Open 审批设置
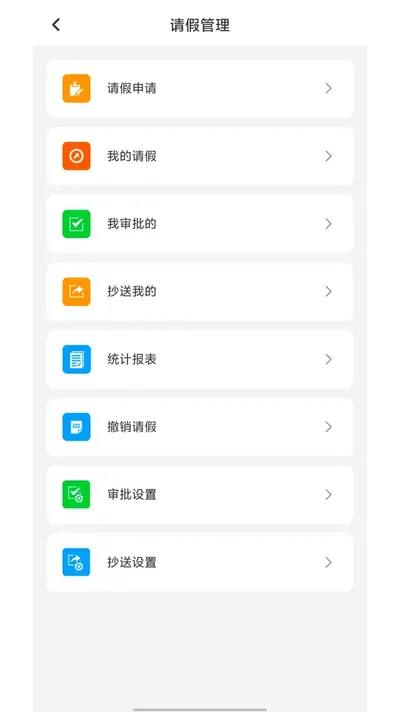 200,494
